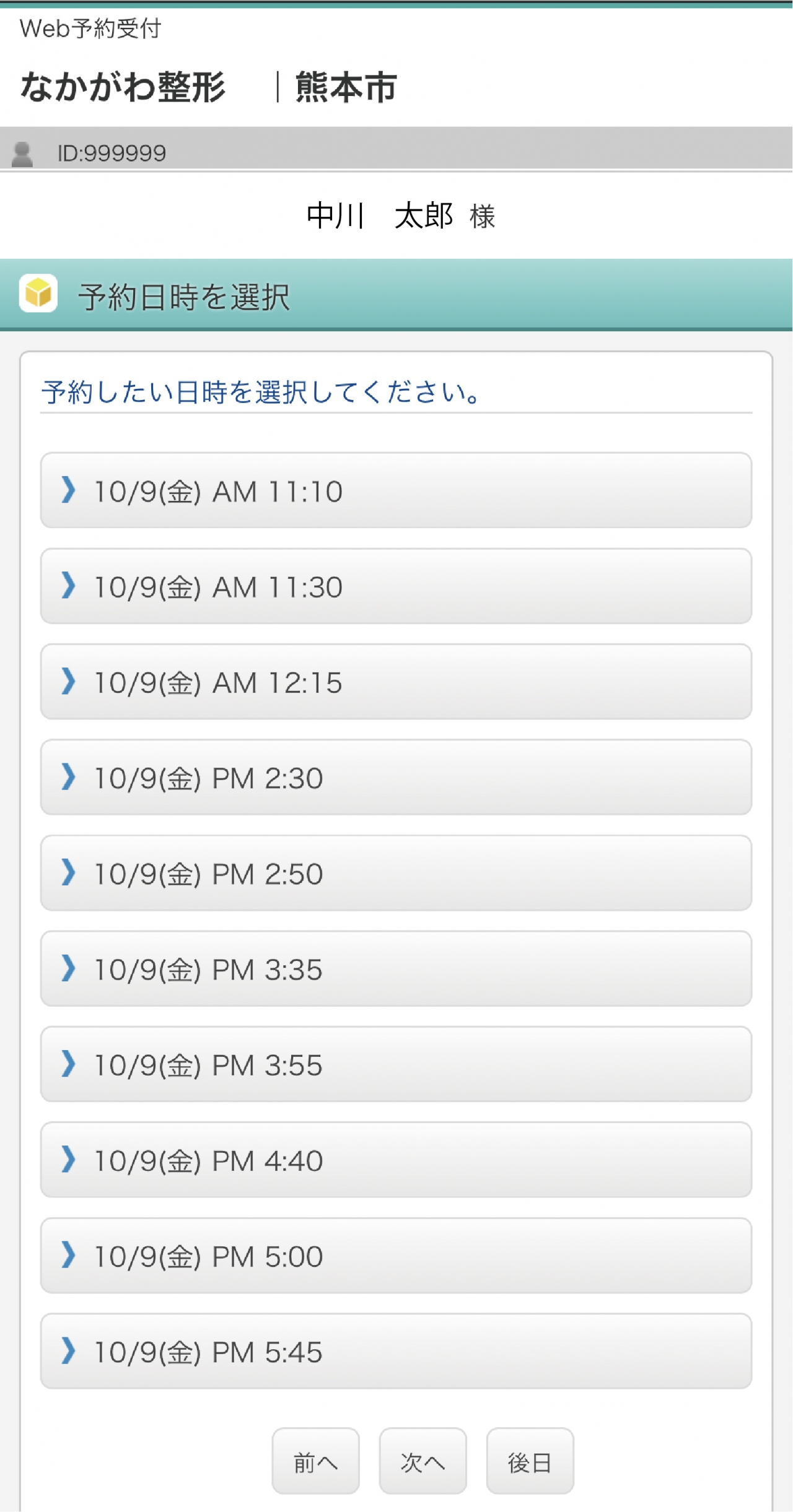Reserve the 10/9(金) PM 5:45 slot
793x1512 pixels.
tap(396, 1351)
